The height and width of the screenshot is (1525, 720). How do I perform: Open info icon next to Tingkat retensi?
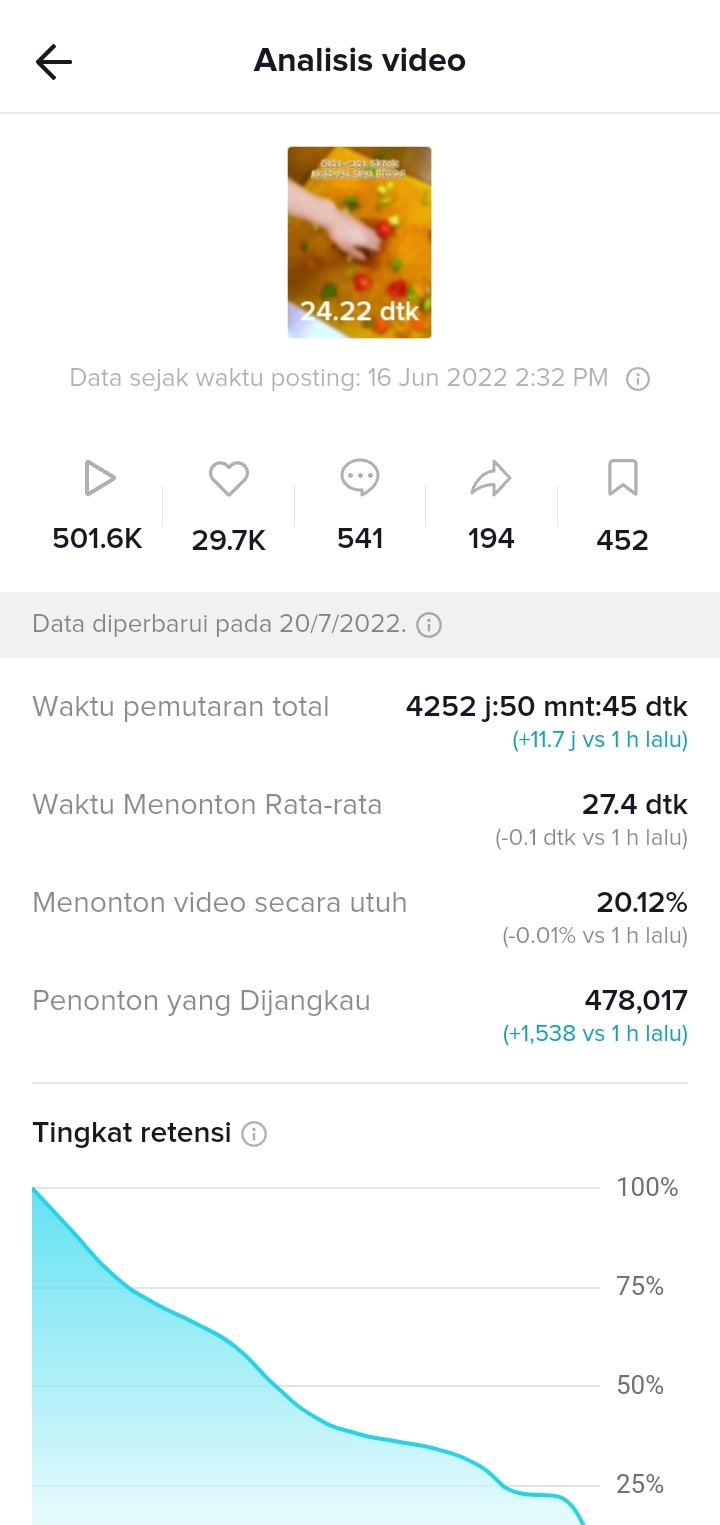click(x=254, y=1134)
